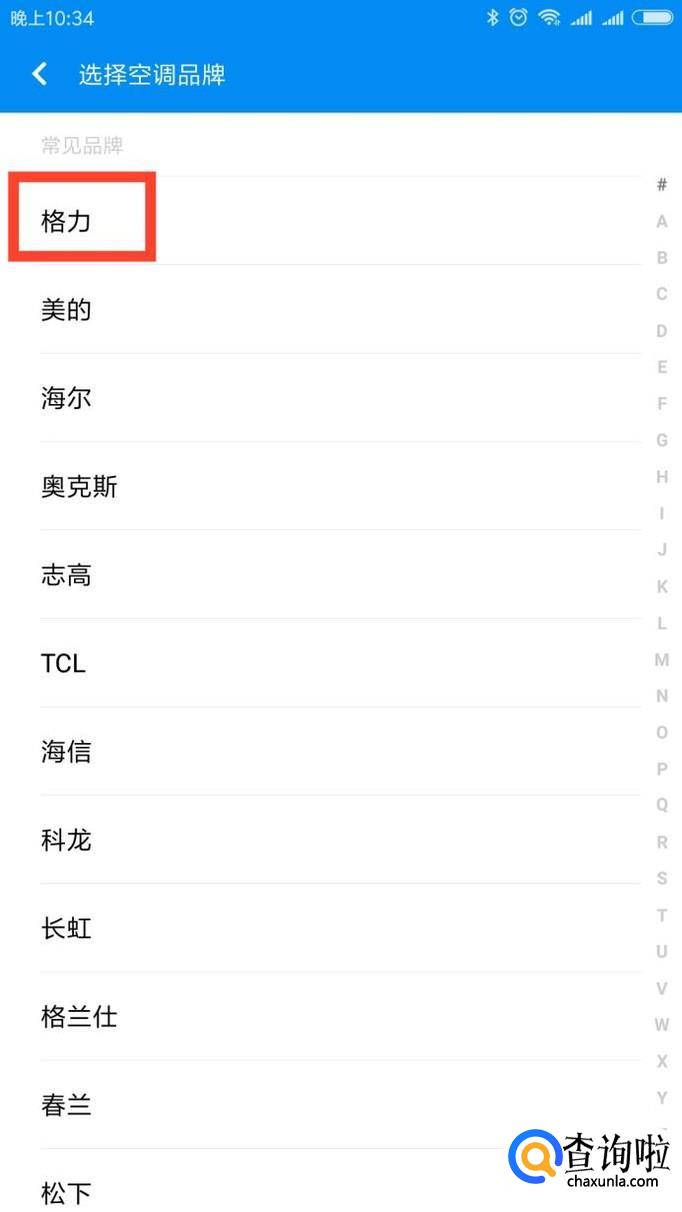Viewport: 682px width, 1212px height.
Task: Go back from brand selection
Action: (40, 74)
